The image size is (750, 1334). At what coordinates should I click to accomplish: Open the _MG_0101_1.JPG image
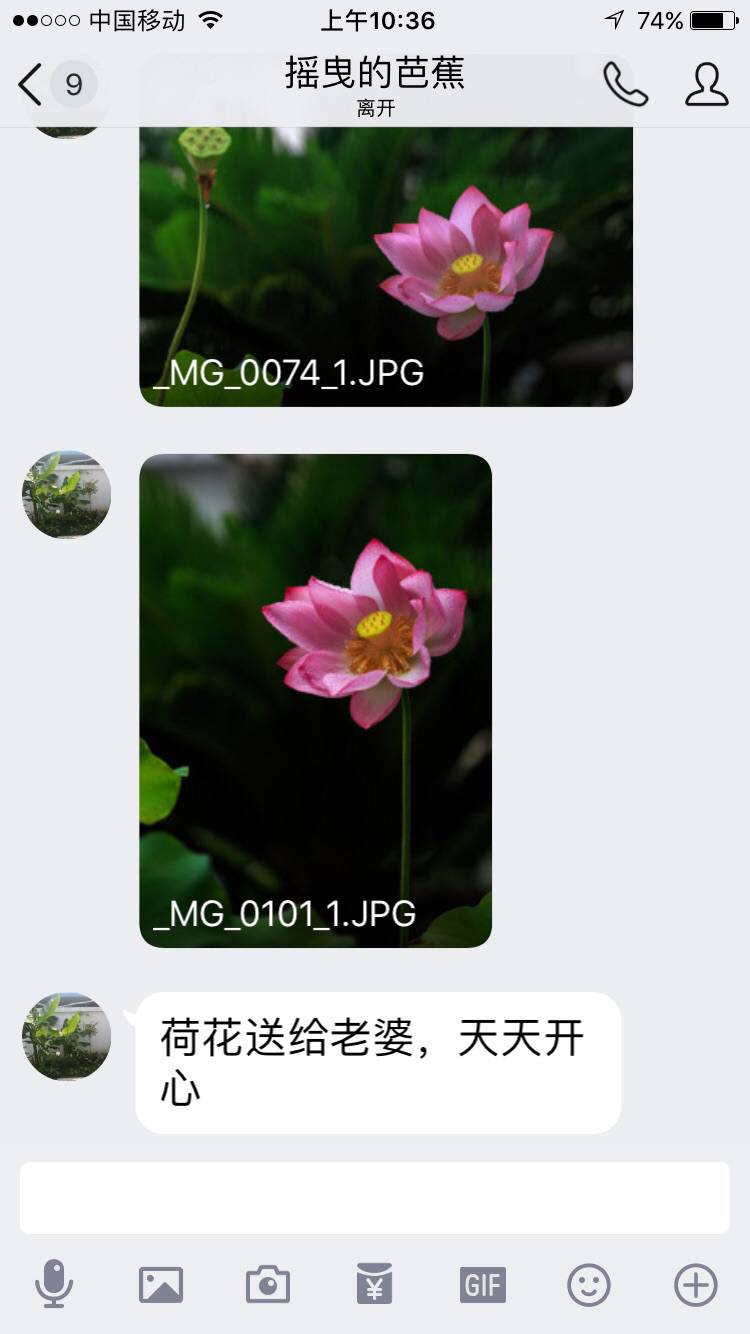(x=315, y=700)
